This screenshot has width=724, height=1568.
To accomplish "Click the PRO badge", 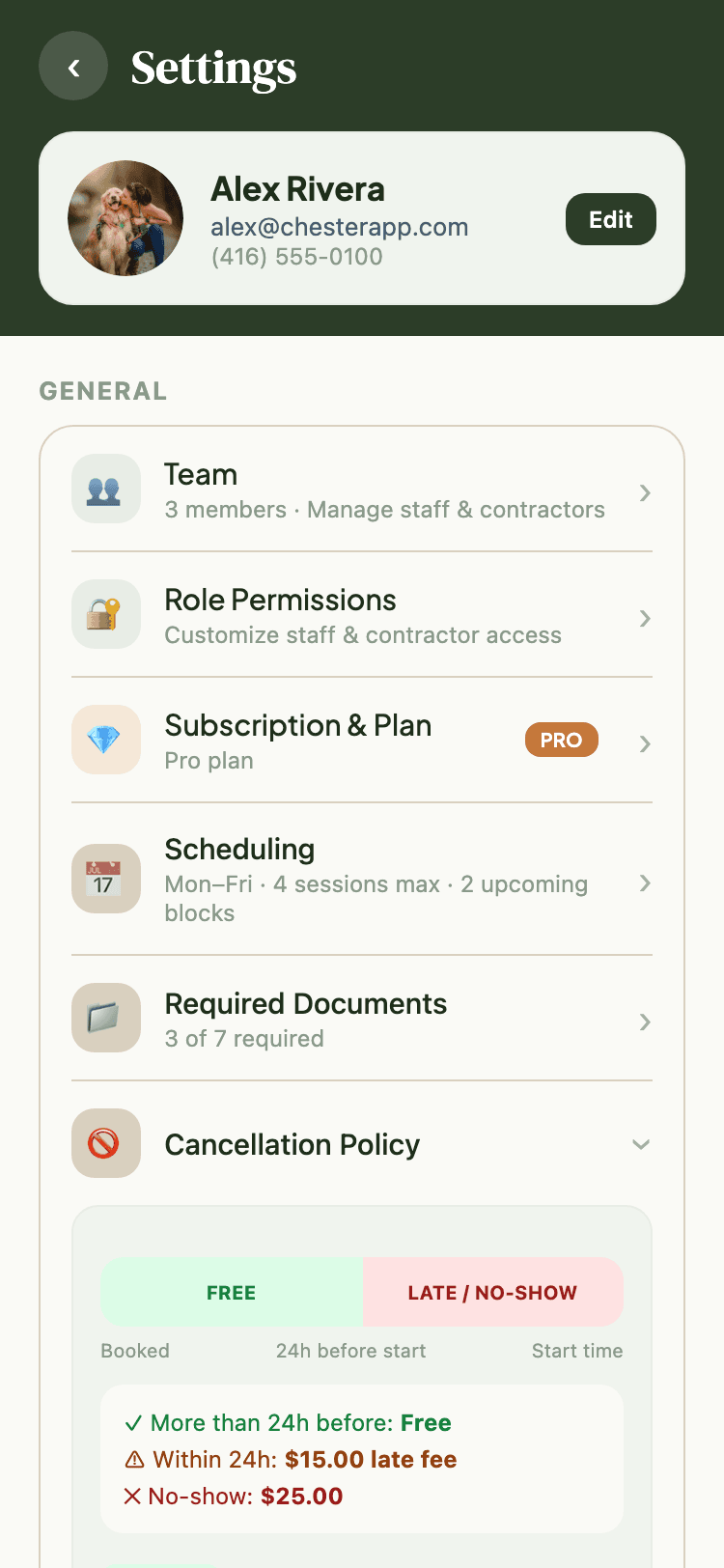I will click(x=561, y=740).
